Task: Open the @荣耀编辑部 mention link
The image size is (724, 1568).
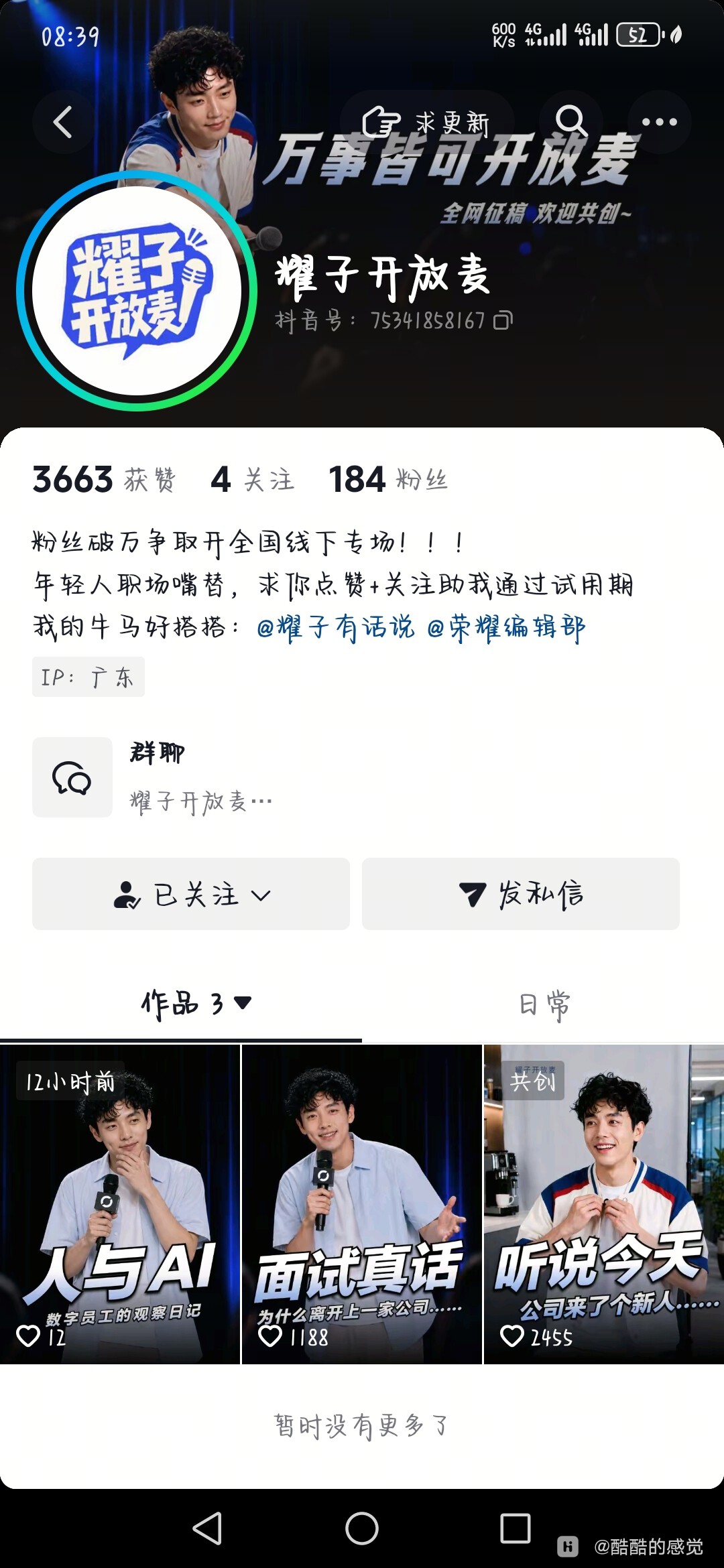Action: point(506,627)
